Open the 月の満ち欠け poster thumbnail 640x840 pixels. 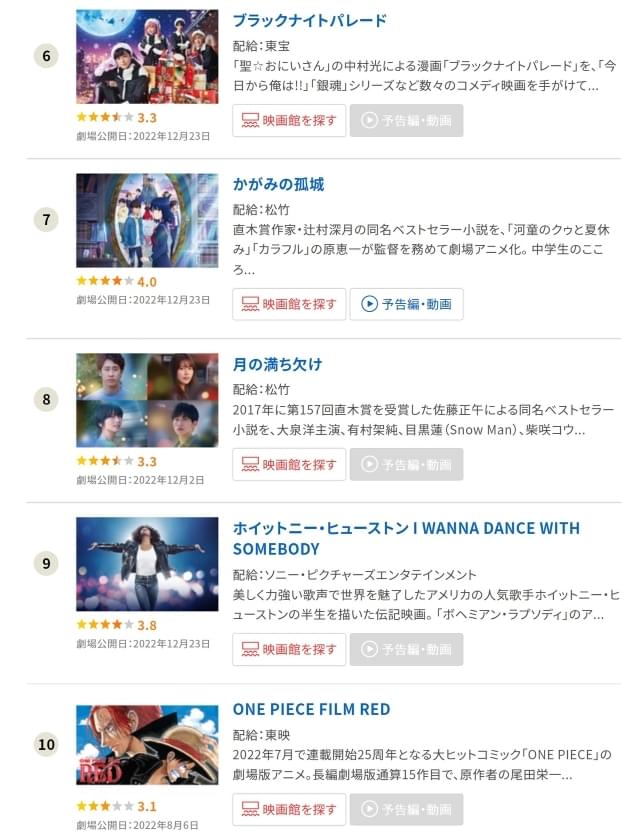pos(147,400)
